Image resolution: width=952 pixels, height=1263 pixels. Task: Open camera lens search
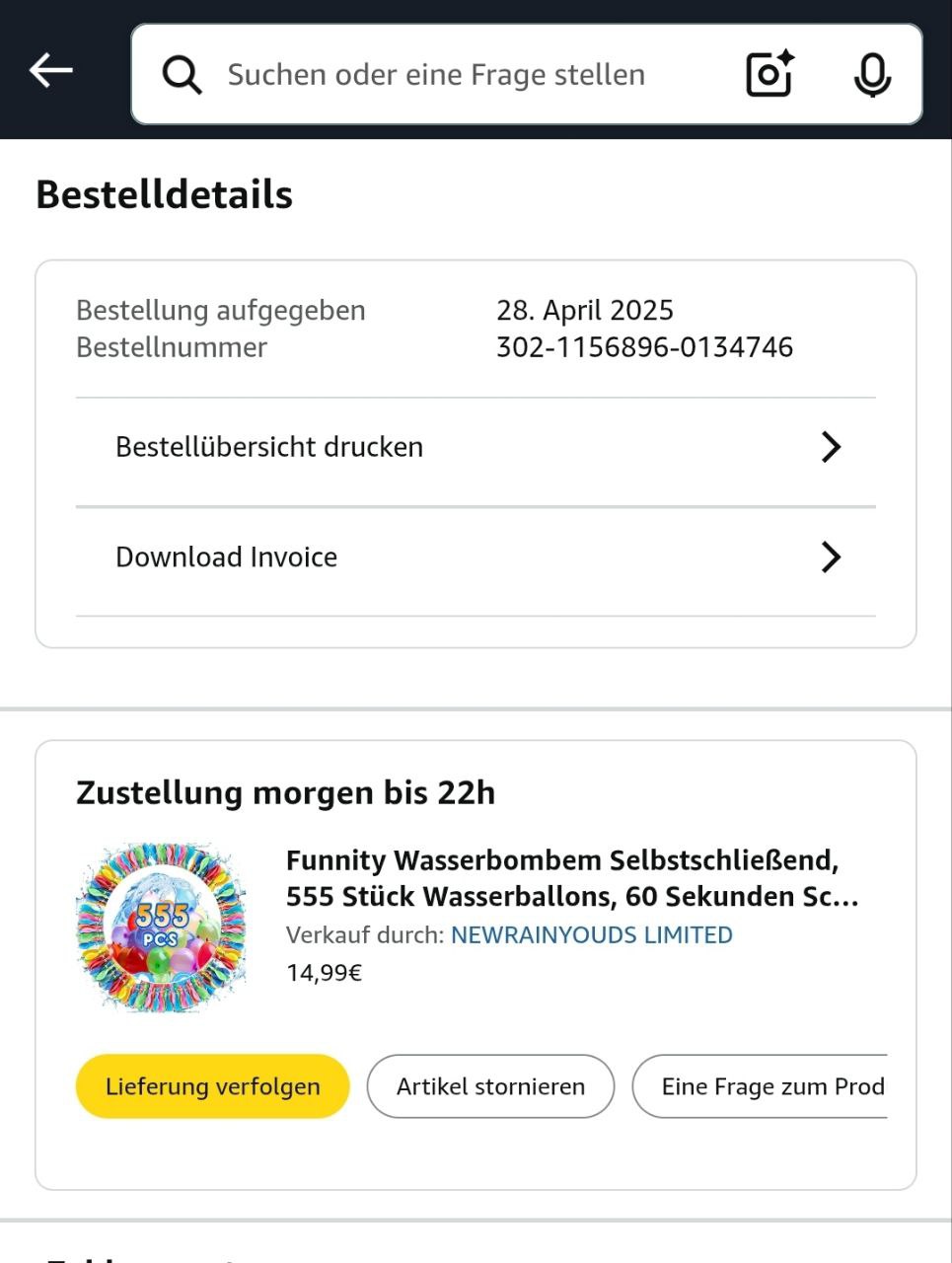pos(769,74)
